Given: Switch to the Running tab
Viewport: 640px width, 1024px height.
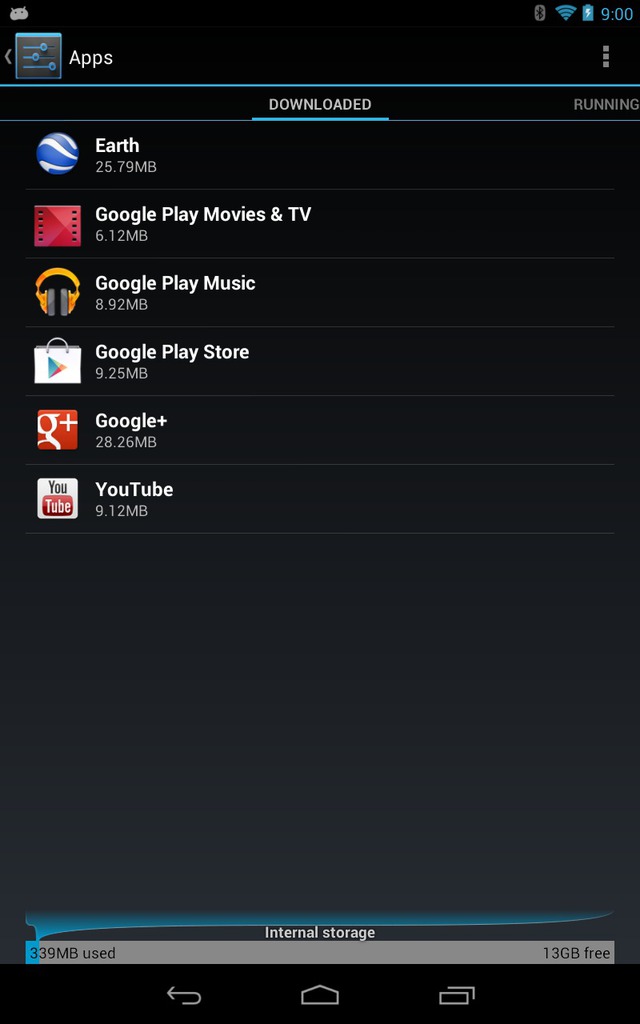Looking at the screenshot, I should tap(605, 104).
